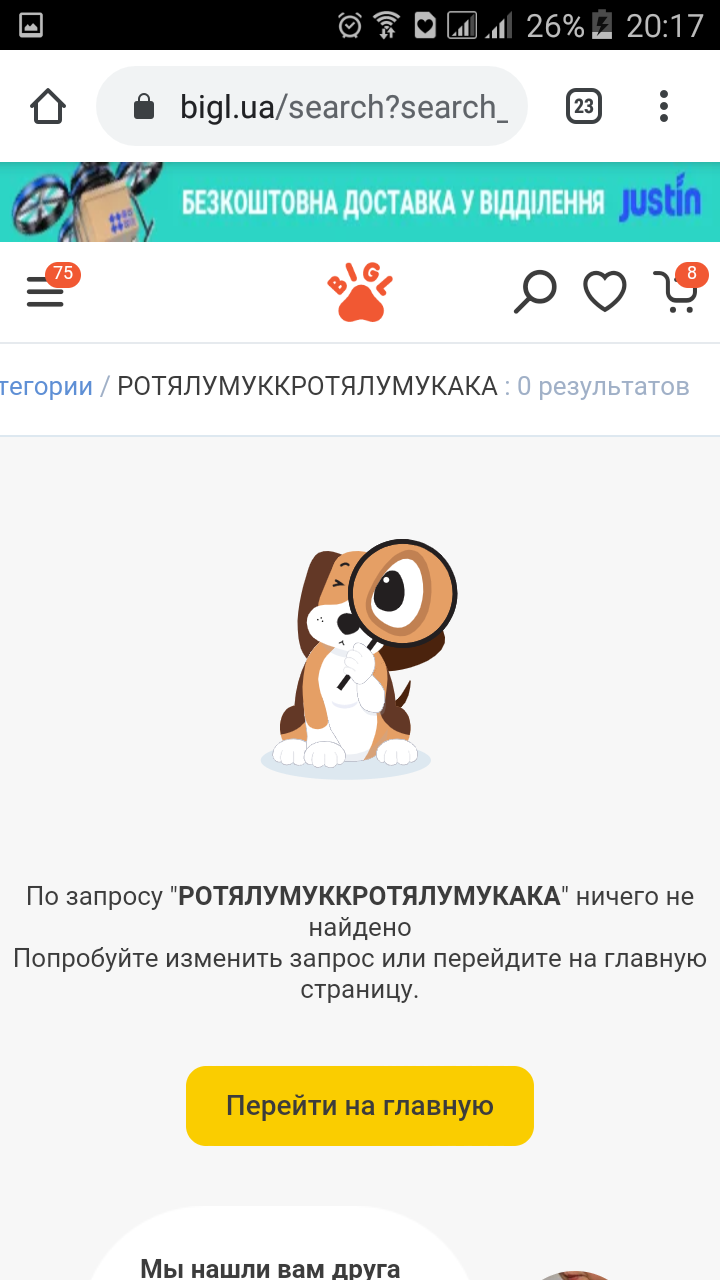720x1280 pixels.
Task: Open the Chrome home page button
Action: pos(48,106)
